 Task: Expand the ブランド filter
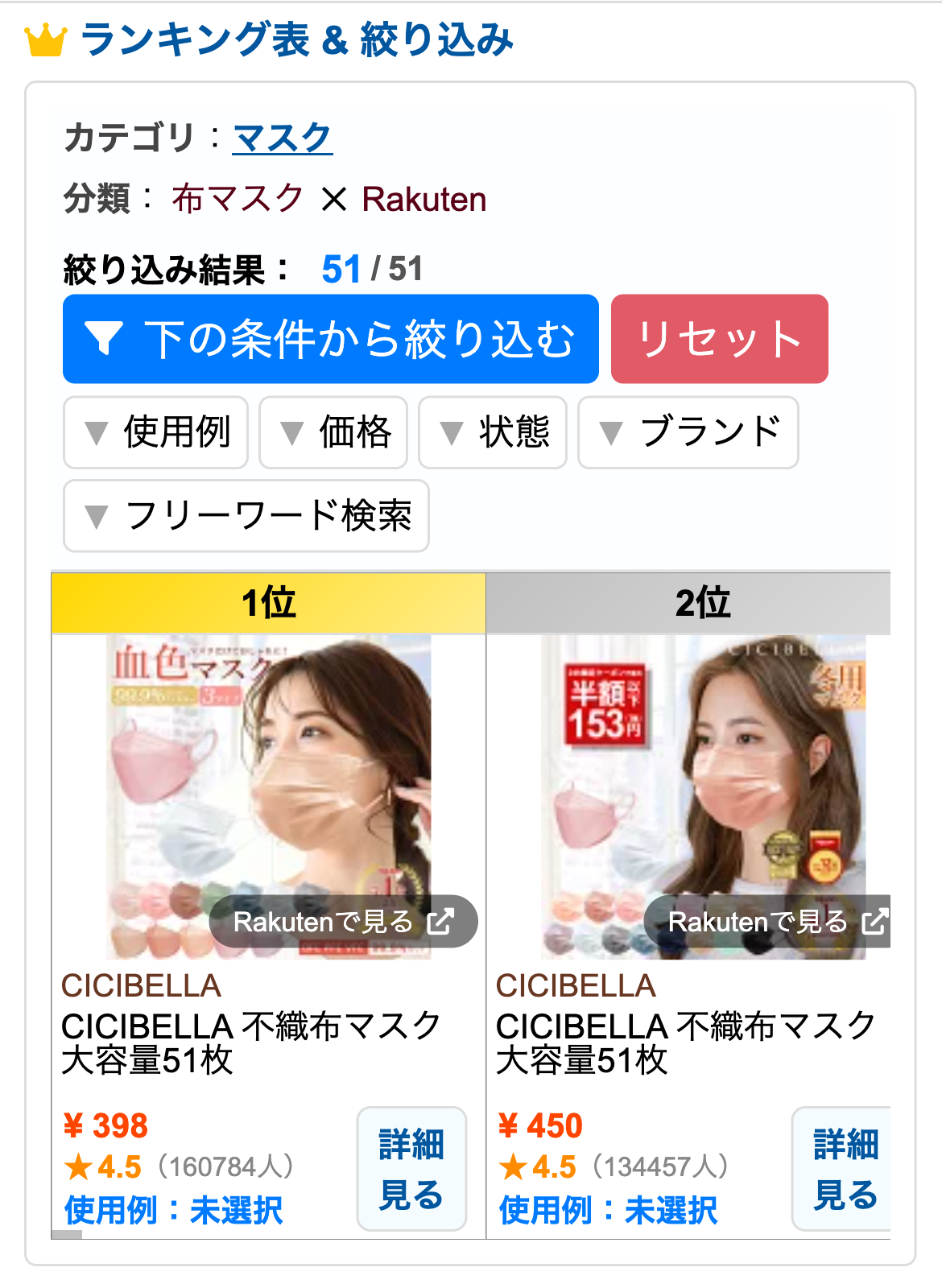[x=688, y=432]
